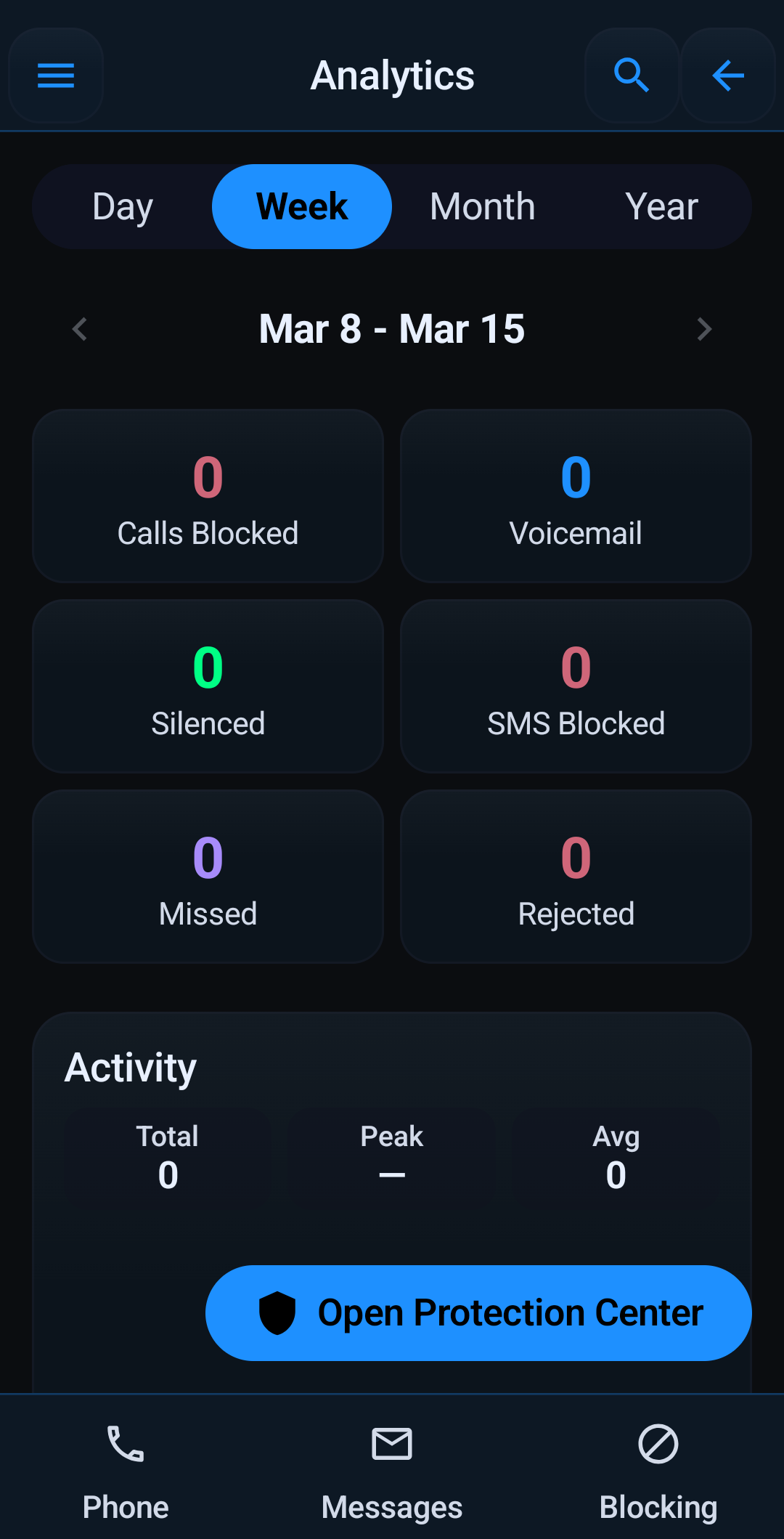This screenshot has width=784, height=1539.
Task: Open the Phone tab icon
Action: 125,1445
